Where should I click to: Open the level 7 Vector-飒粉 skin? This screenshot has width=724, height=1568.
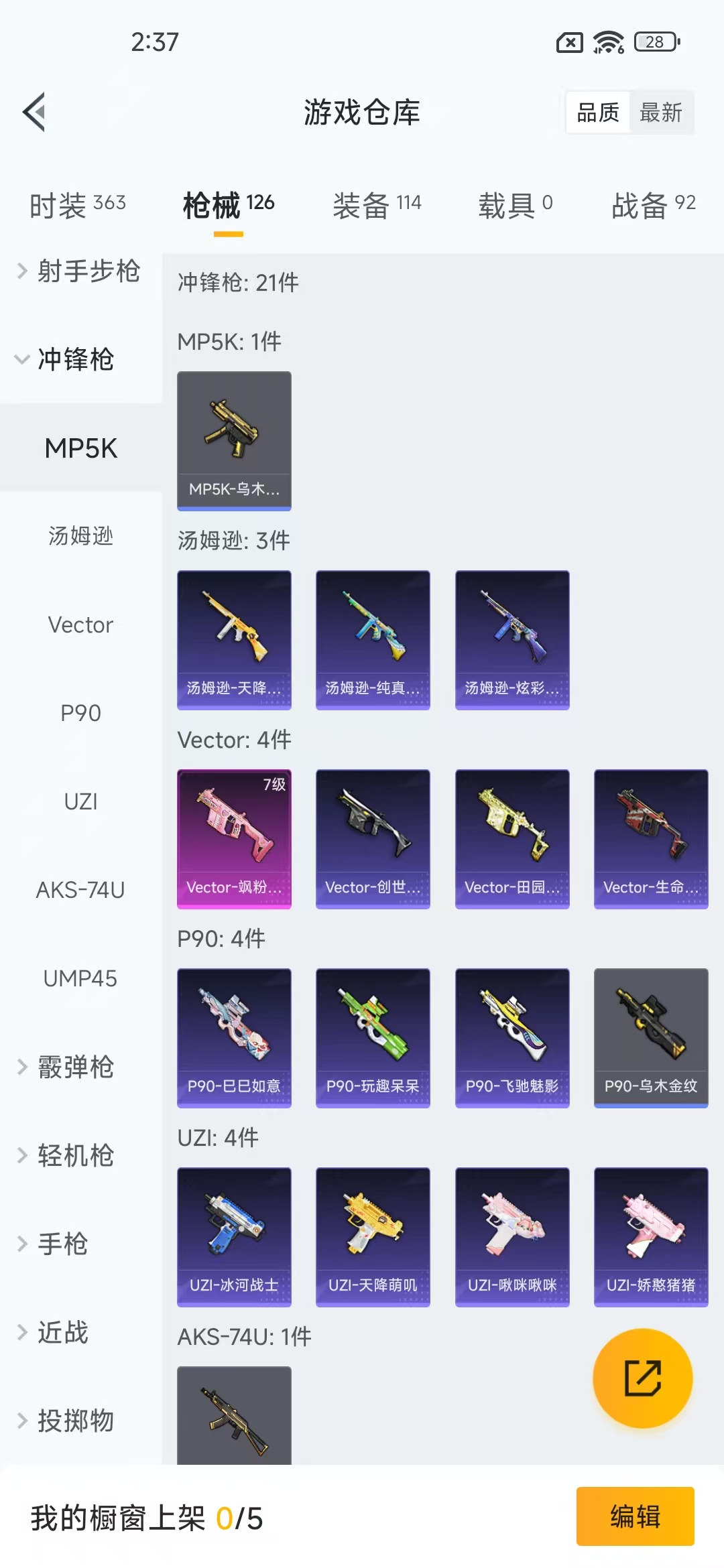click(234, 838)
